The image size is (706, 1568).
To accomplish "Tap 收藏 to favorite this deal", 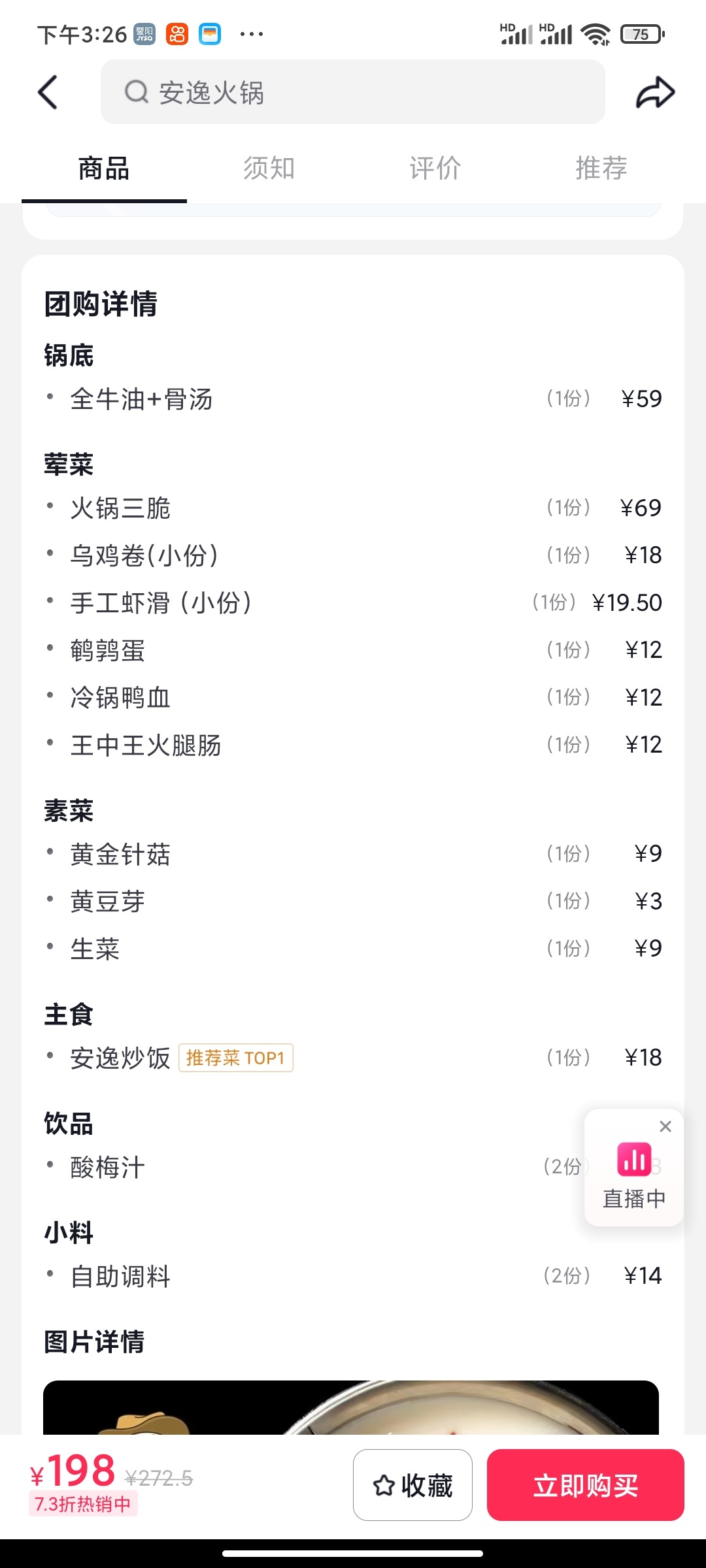I will point(412,1485).
